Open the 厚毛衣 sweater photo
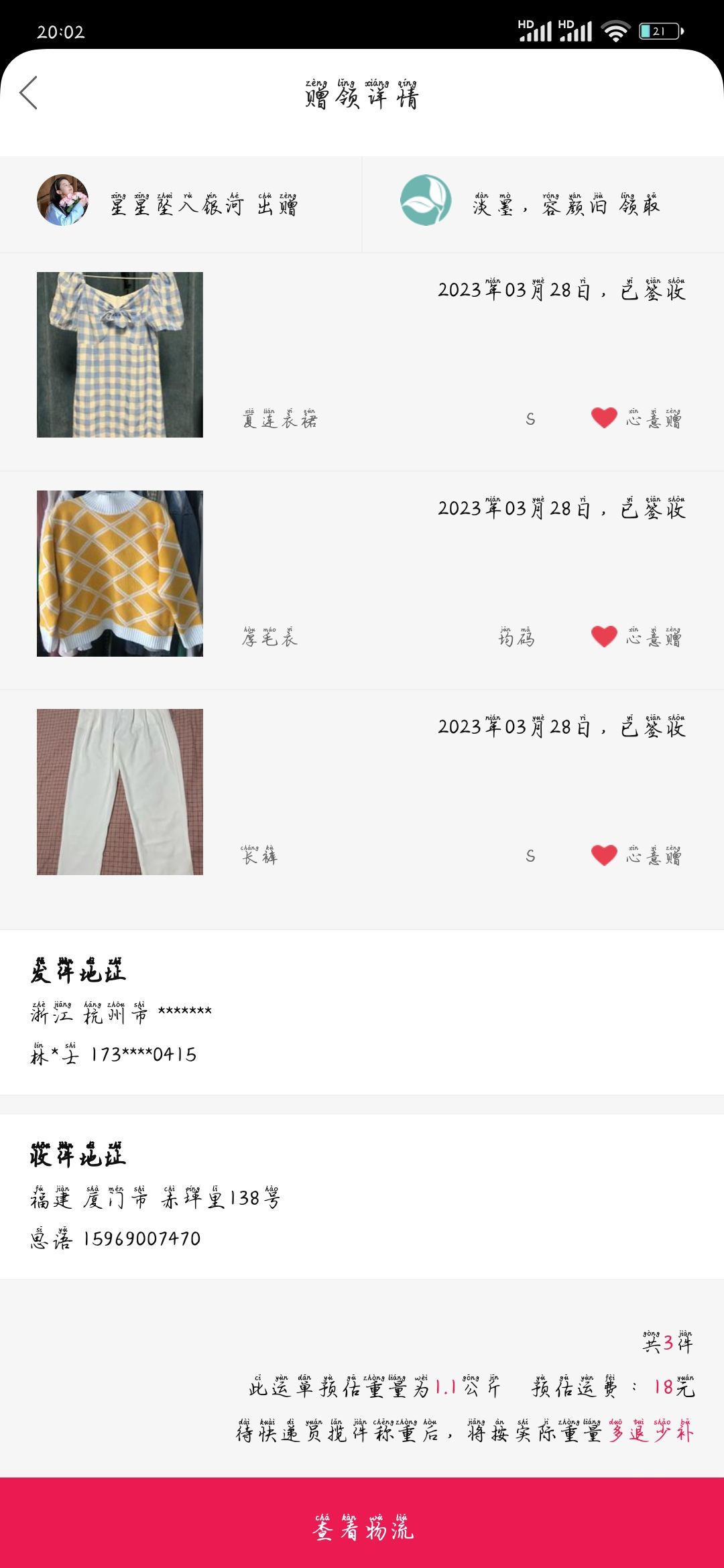Viewport: 724px width, 1568px height. click(120, 574)
